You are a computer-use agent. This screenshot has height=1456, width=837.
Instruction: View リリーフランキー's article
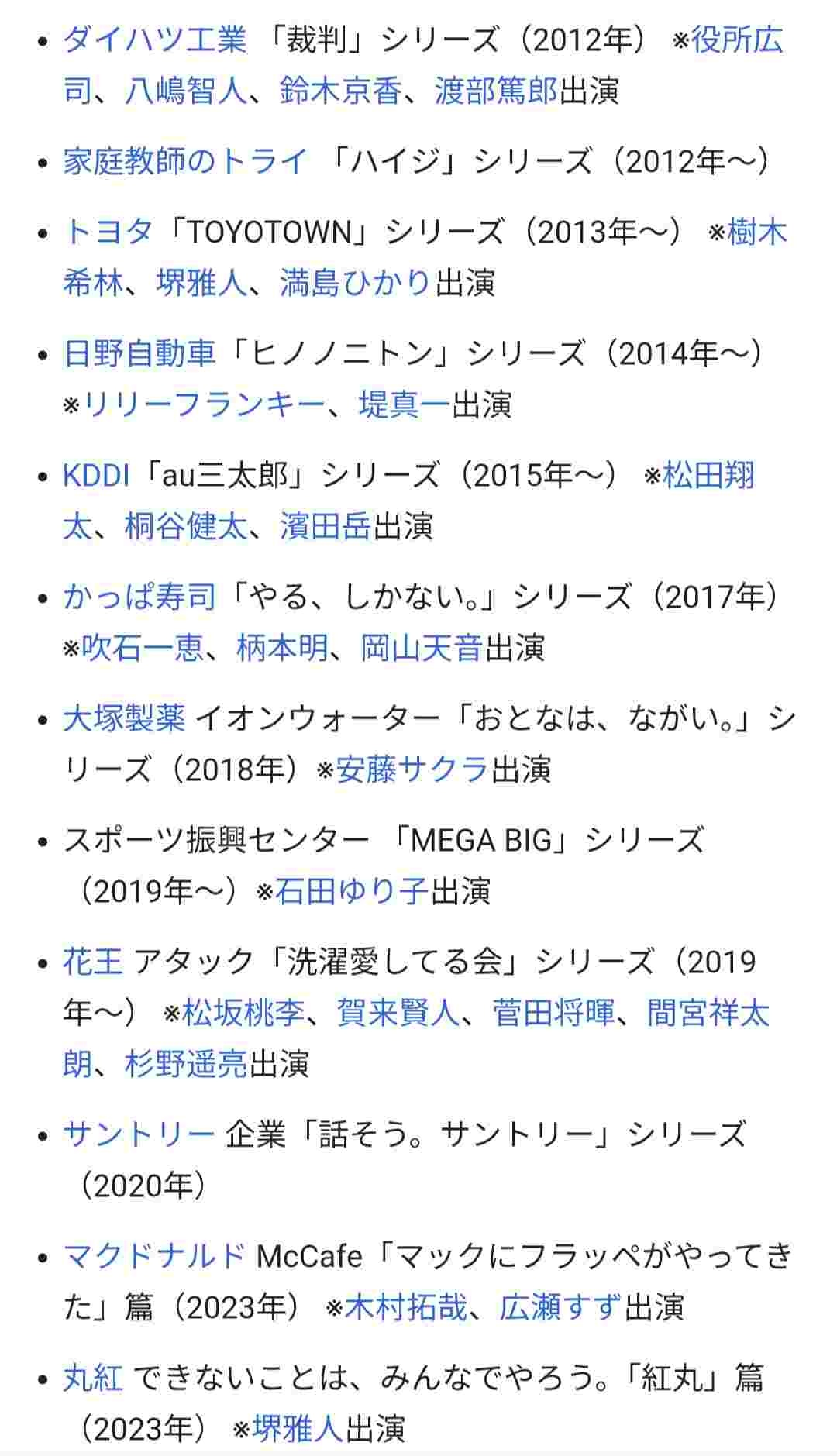click(204, 404)
